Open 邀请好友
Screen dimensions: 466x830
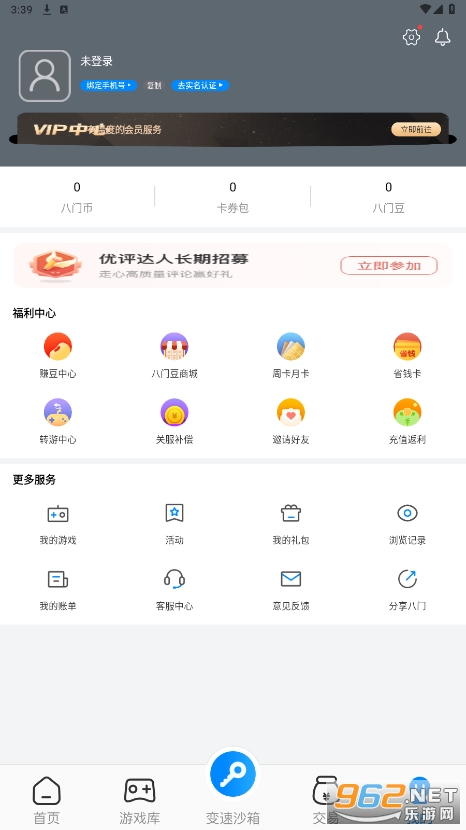coord(291,421)
